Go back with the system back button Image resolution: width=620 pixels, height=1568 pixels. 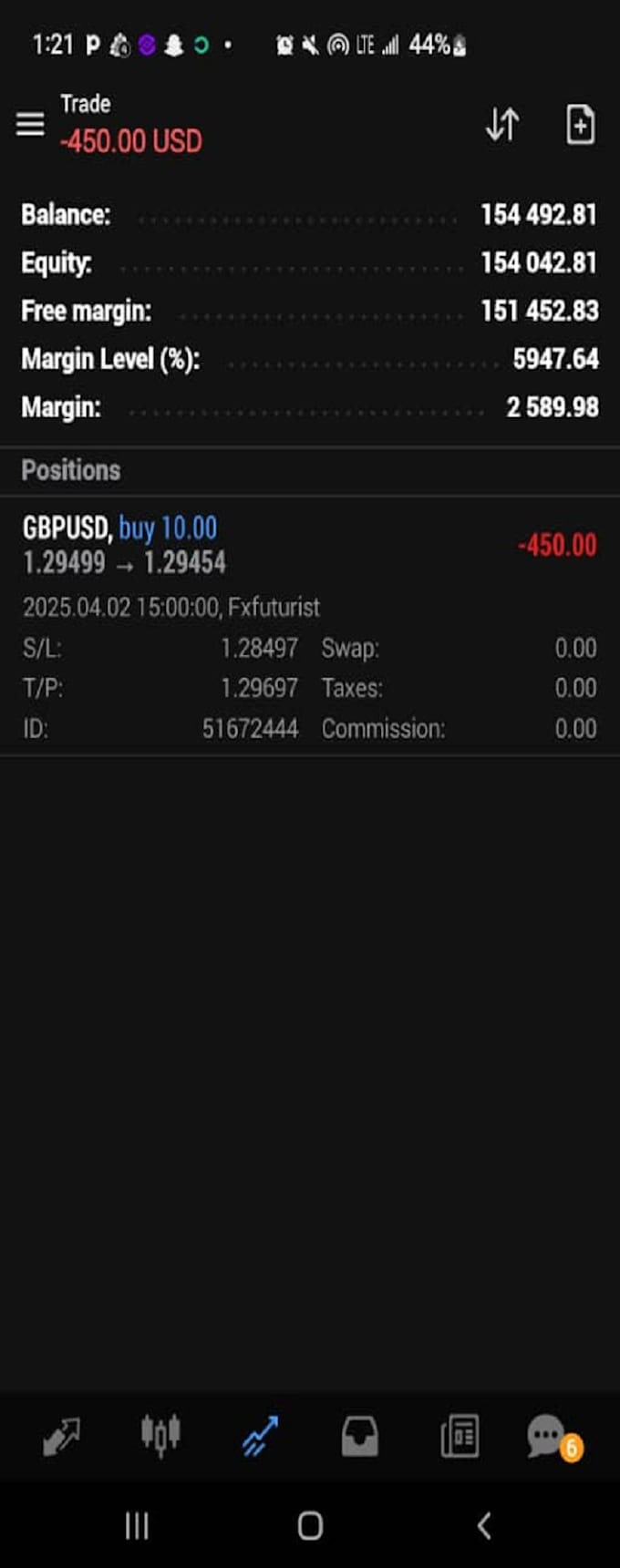pos(484,1525)
